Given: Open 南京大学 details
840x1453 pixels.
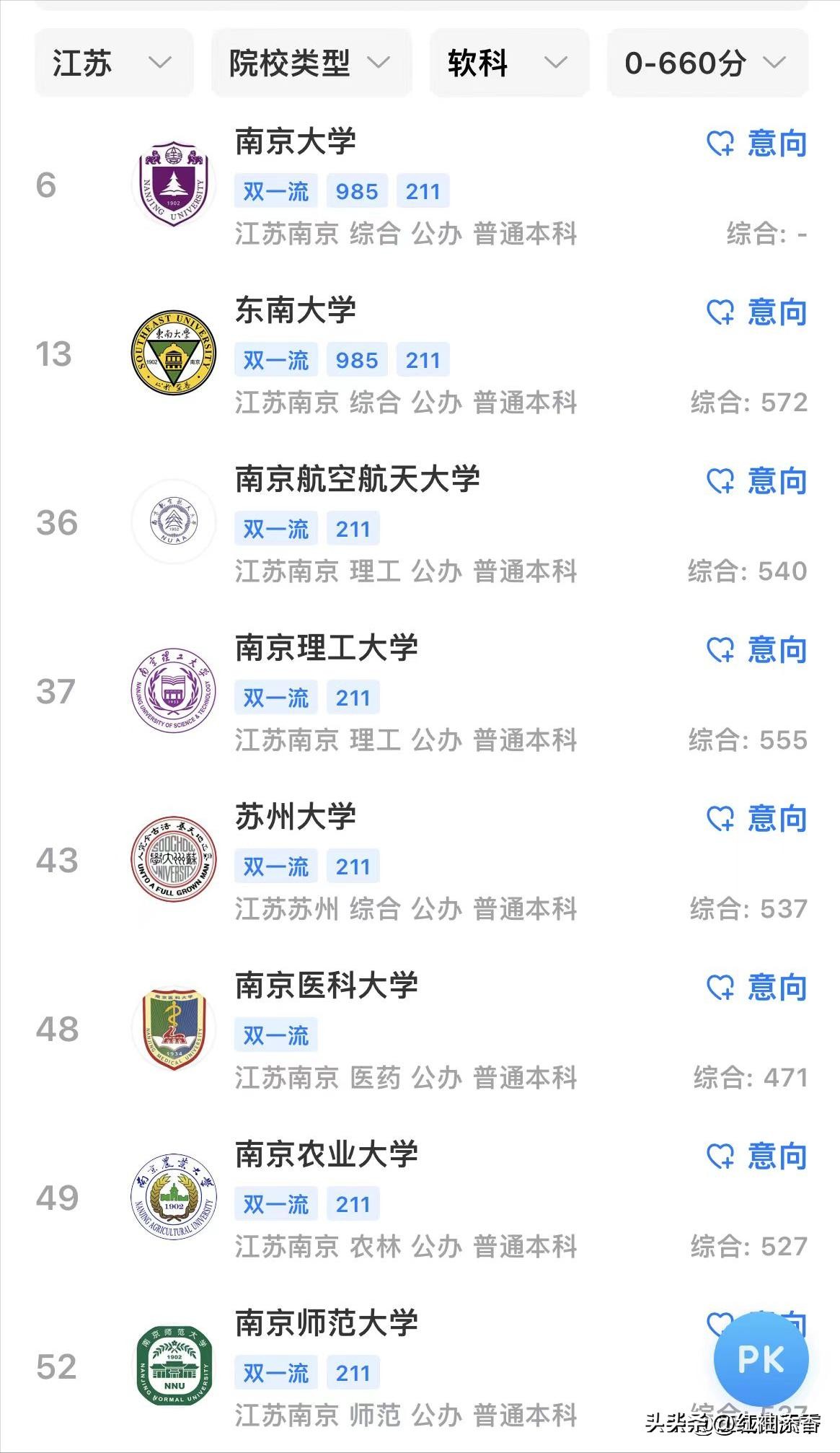Looking at the screenshot, I should pyautogui.click(x=296, y=142).
